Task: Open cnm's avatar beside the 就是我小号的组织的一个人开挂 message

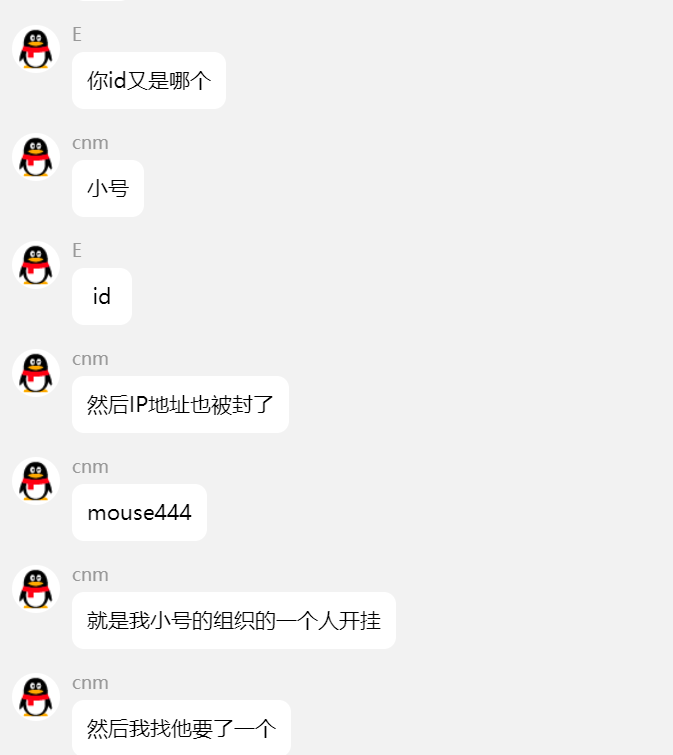Action: pos(36,589)
